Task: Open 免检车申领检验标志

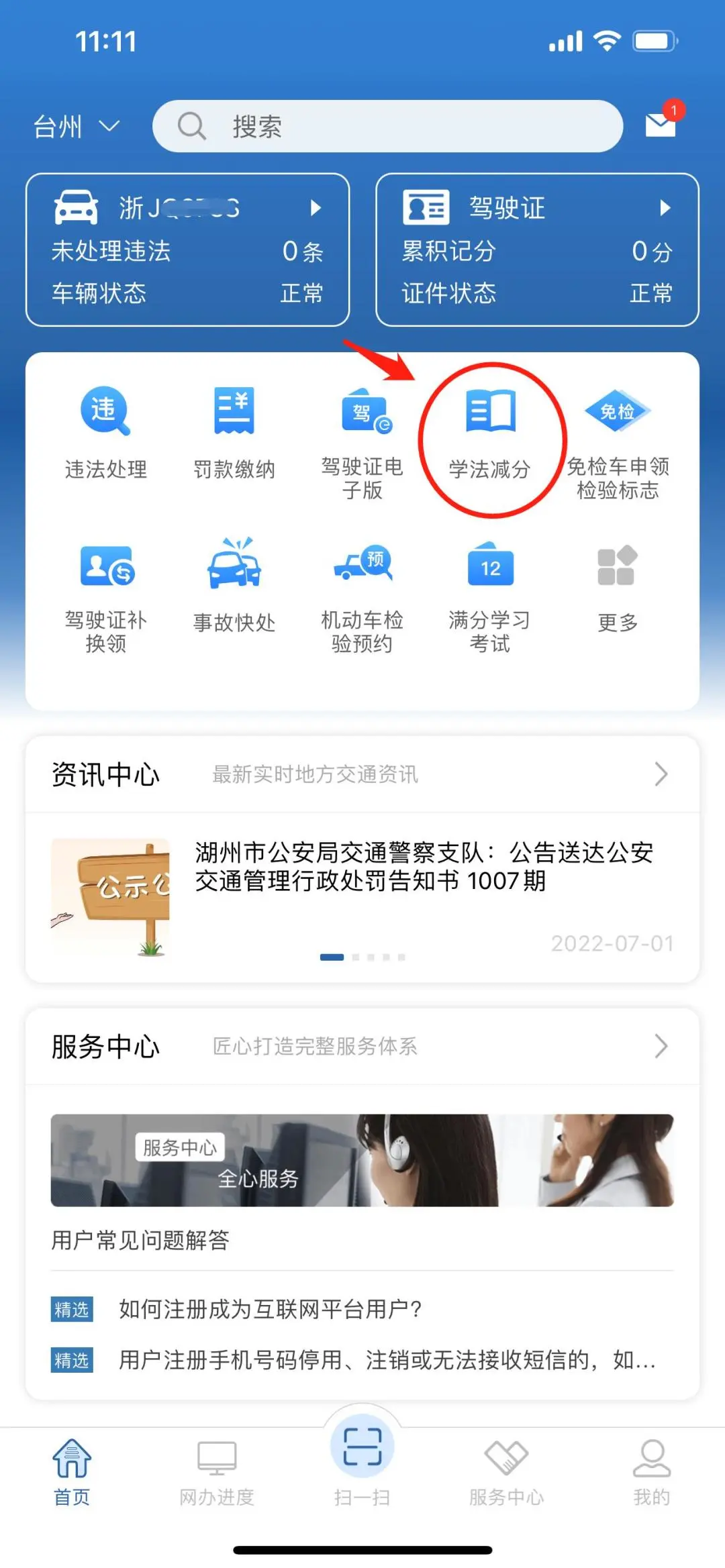Action: (x=618, y=439)
